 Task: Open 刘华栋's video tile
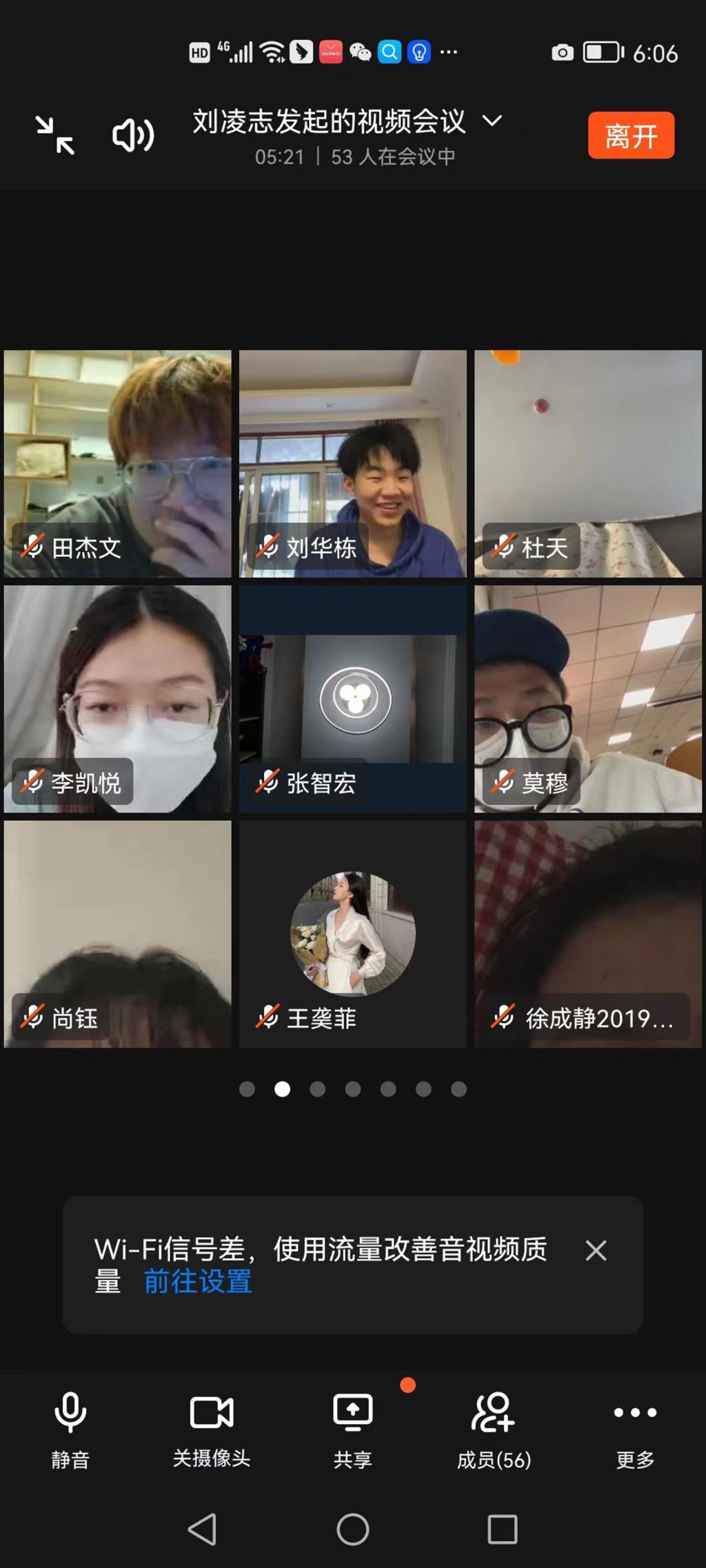coord(352,464)
